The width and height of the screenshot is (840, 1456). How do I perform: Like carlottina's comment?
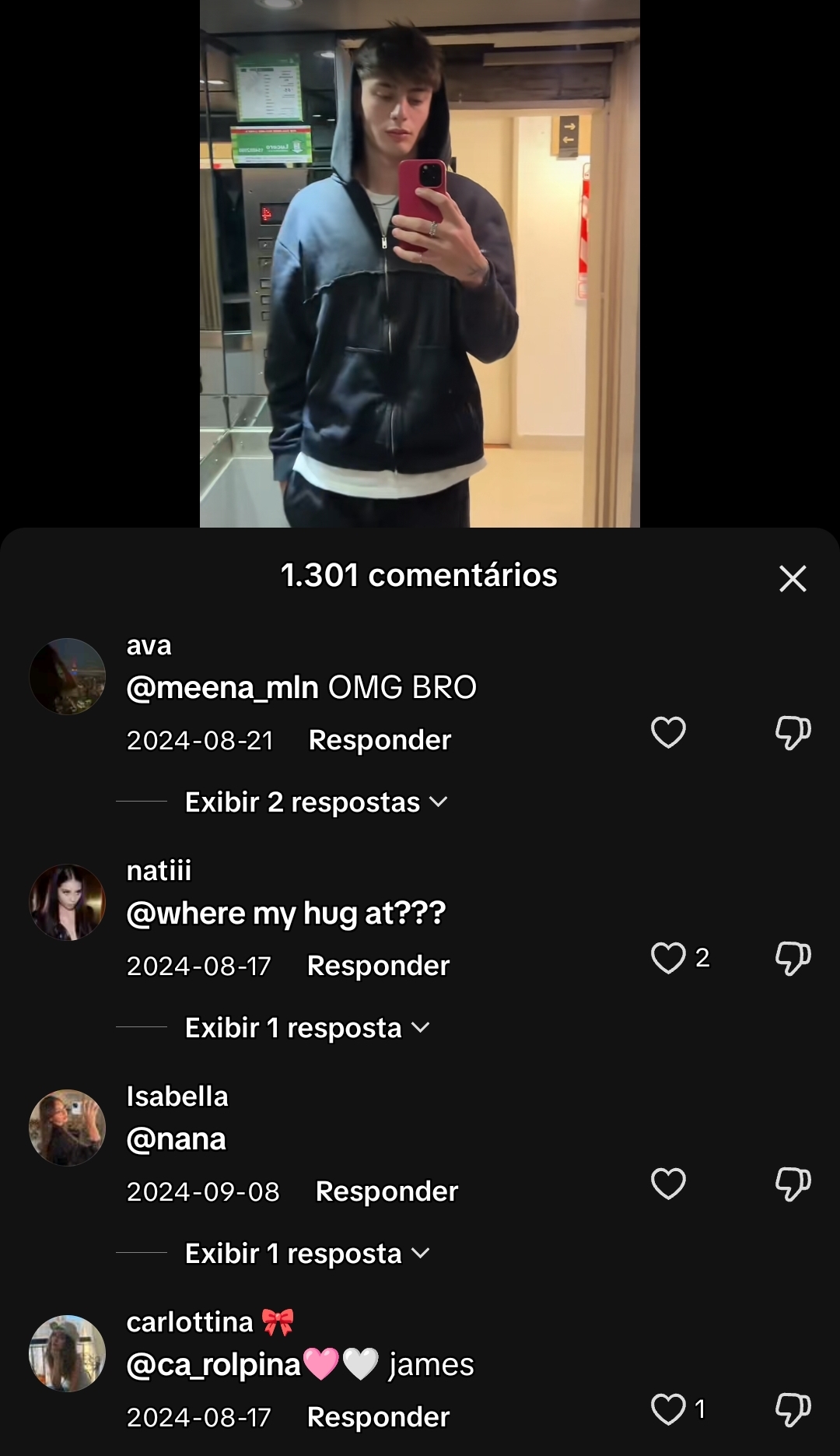coord(668,1409)
